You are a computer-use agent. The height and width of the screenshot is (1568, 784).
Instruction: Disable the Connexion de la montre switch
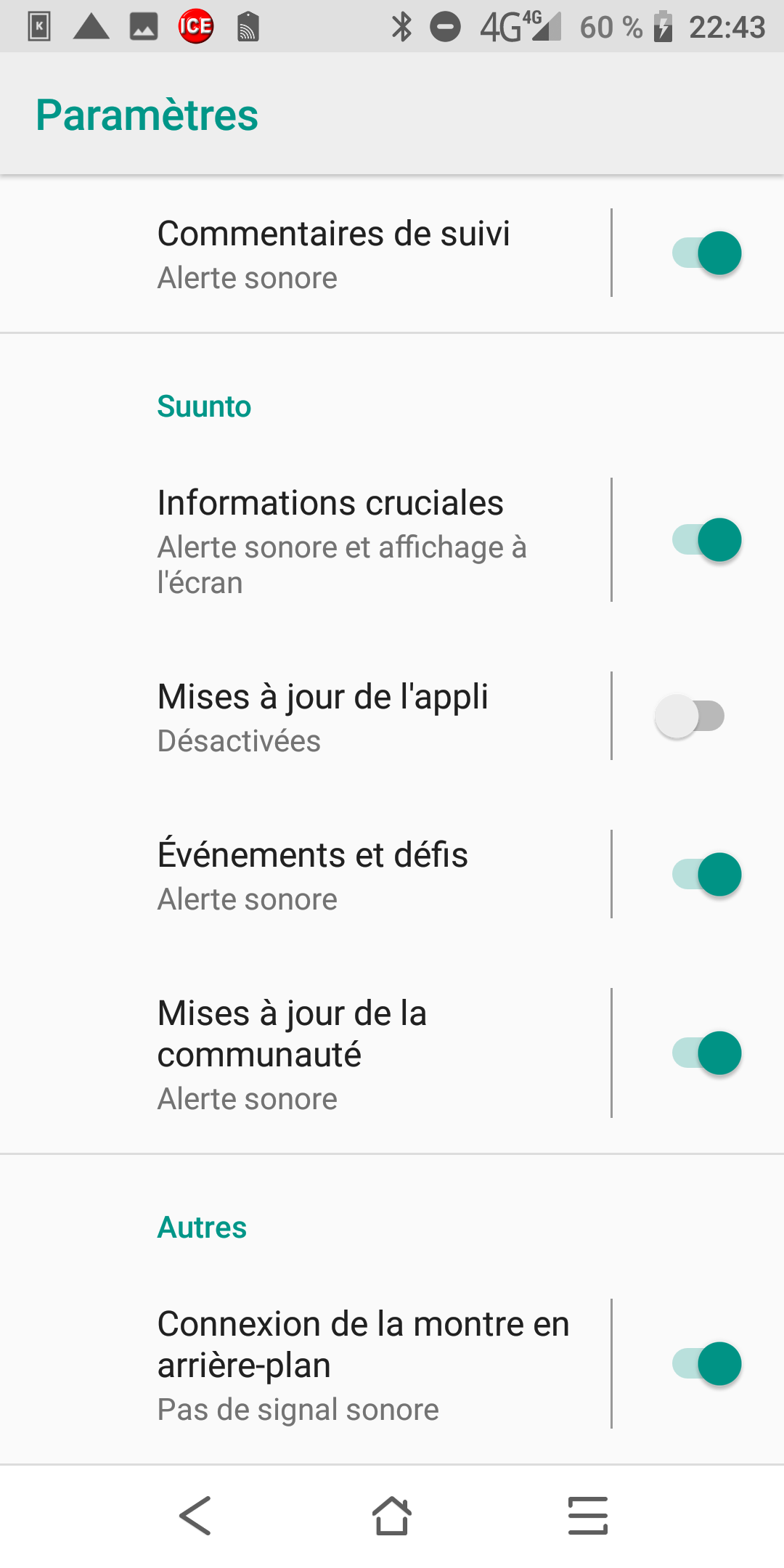tap(706, 1364)
